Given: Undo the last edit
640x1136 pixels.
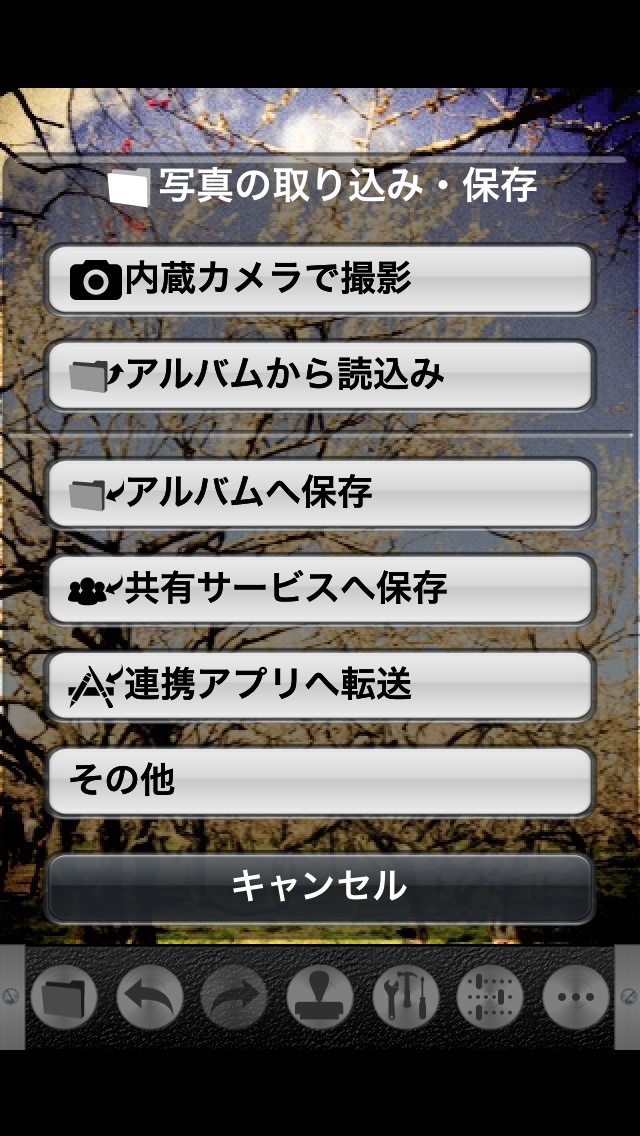Looking at the screenshot, I should 150,997.
